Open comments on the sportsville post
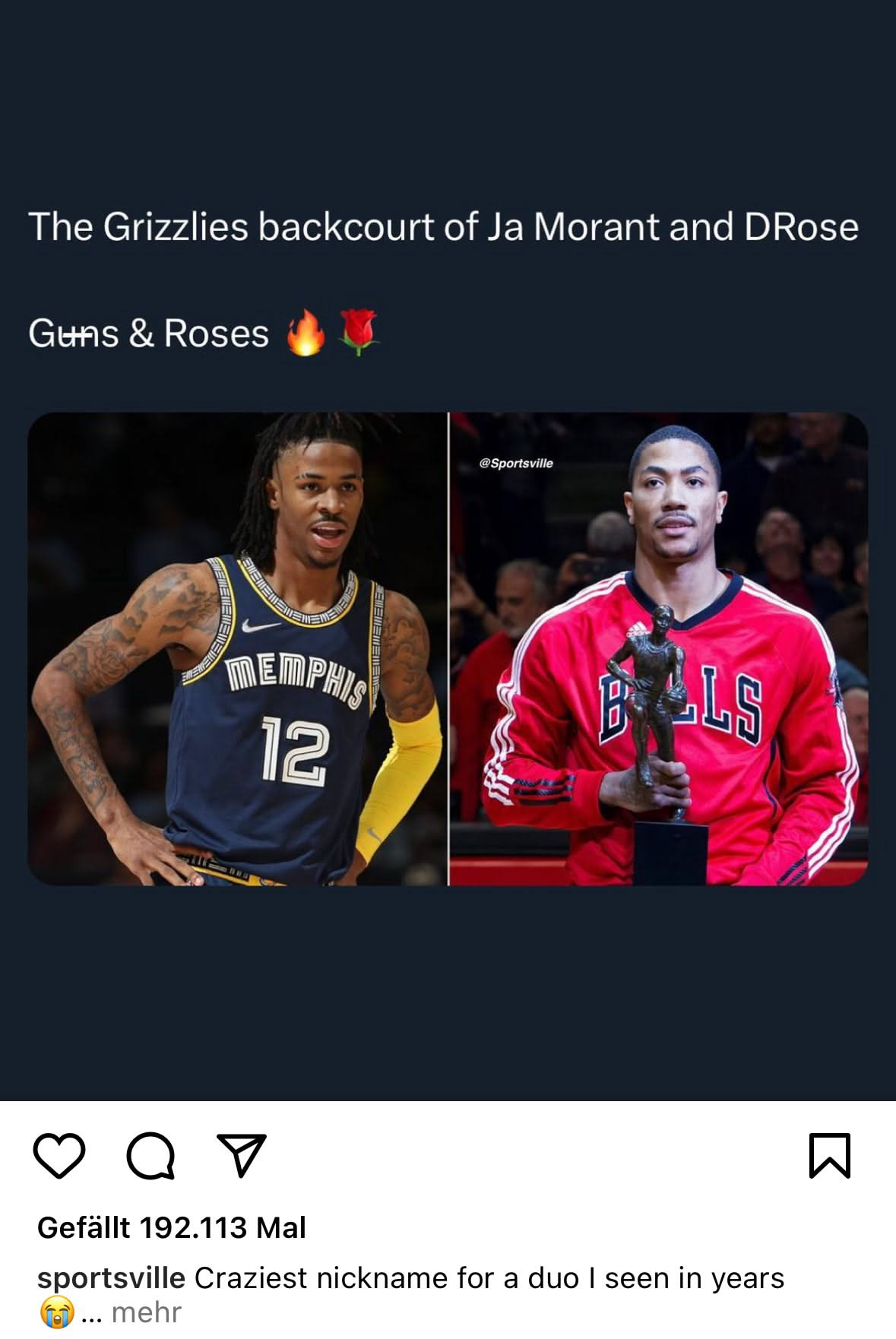 [150, 1156]
